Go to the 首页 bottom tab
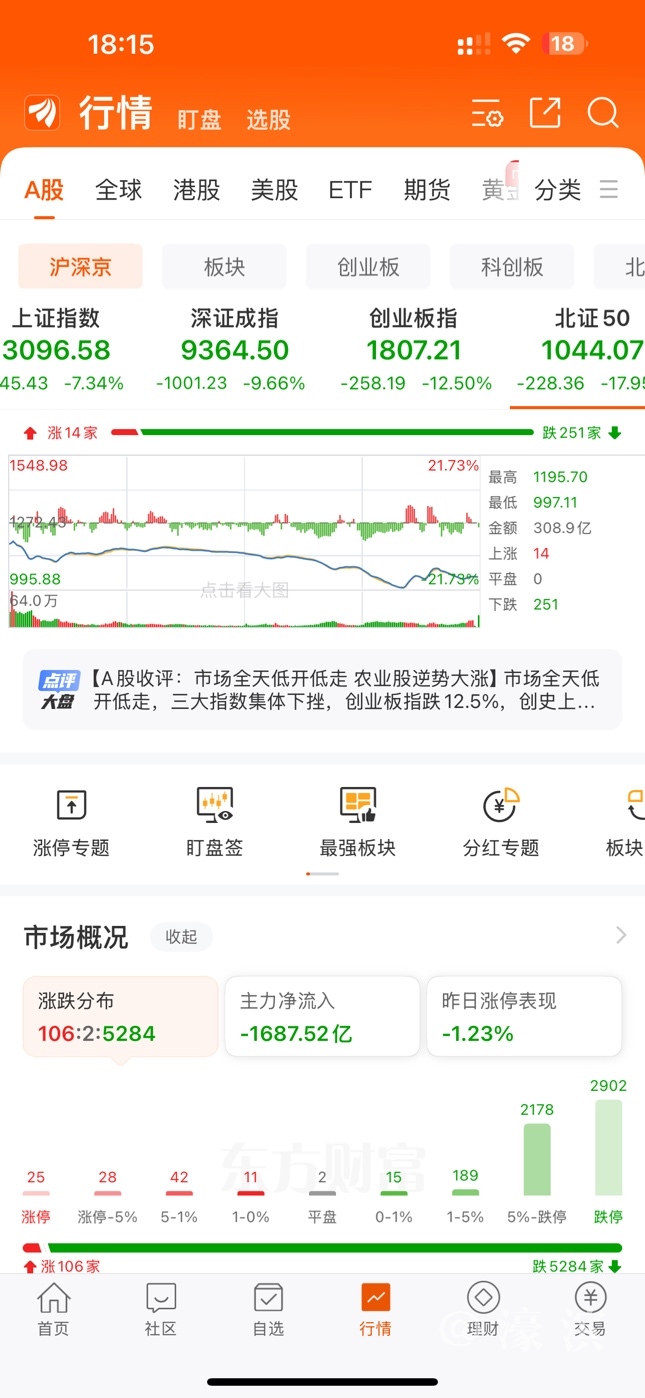 [53, 1310]
